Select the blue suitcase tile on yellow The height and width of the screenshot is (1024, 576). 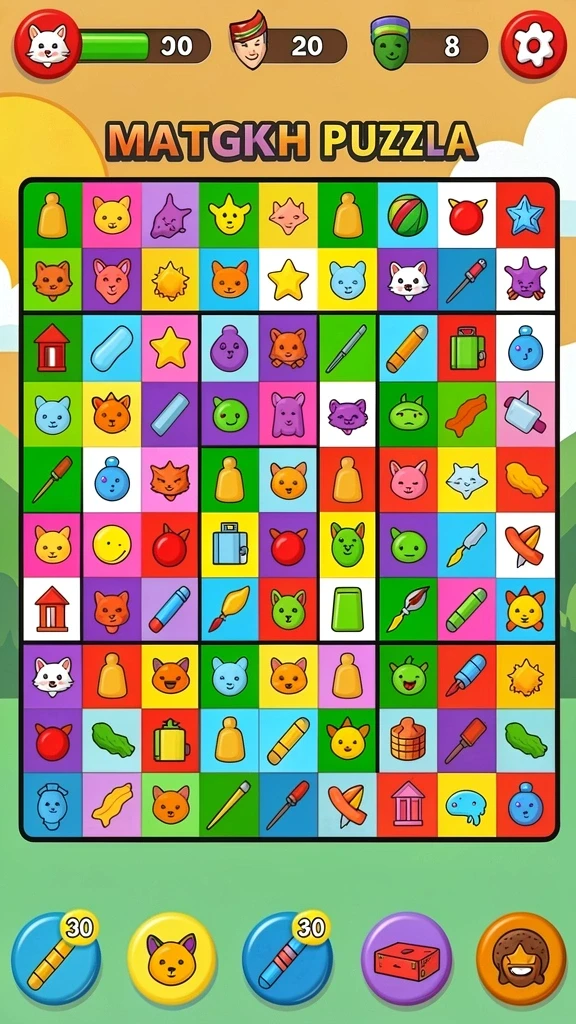pyautogui.click(x=230, y=545)
